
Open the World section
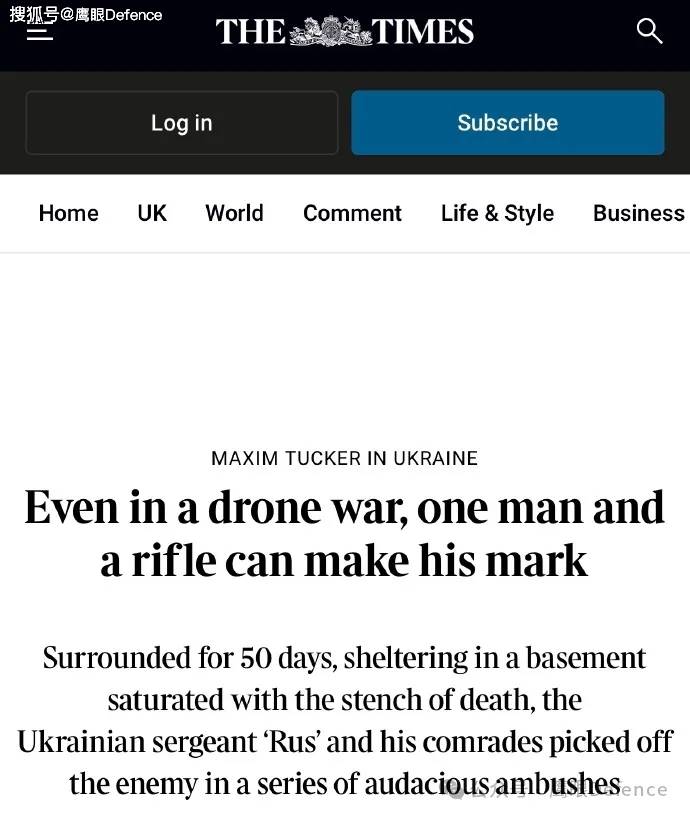(x=234, y=213)
